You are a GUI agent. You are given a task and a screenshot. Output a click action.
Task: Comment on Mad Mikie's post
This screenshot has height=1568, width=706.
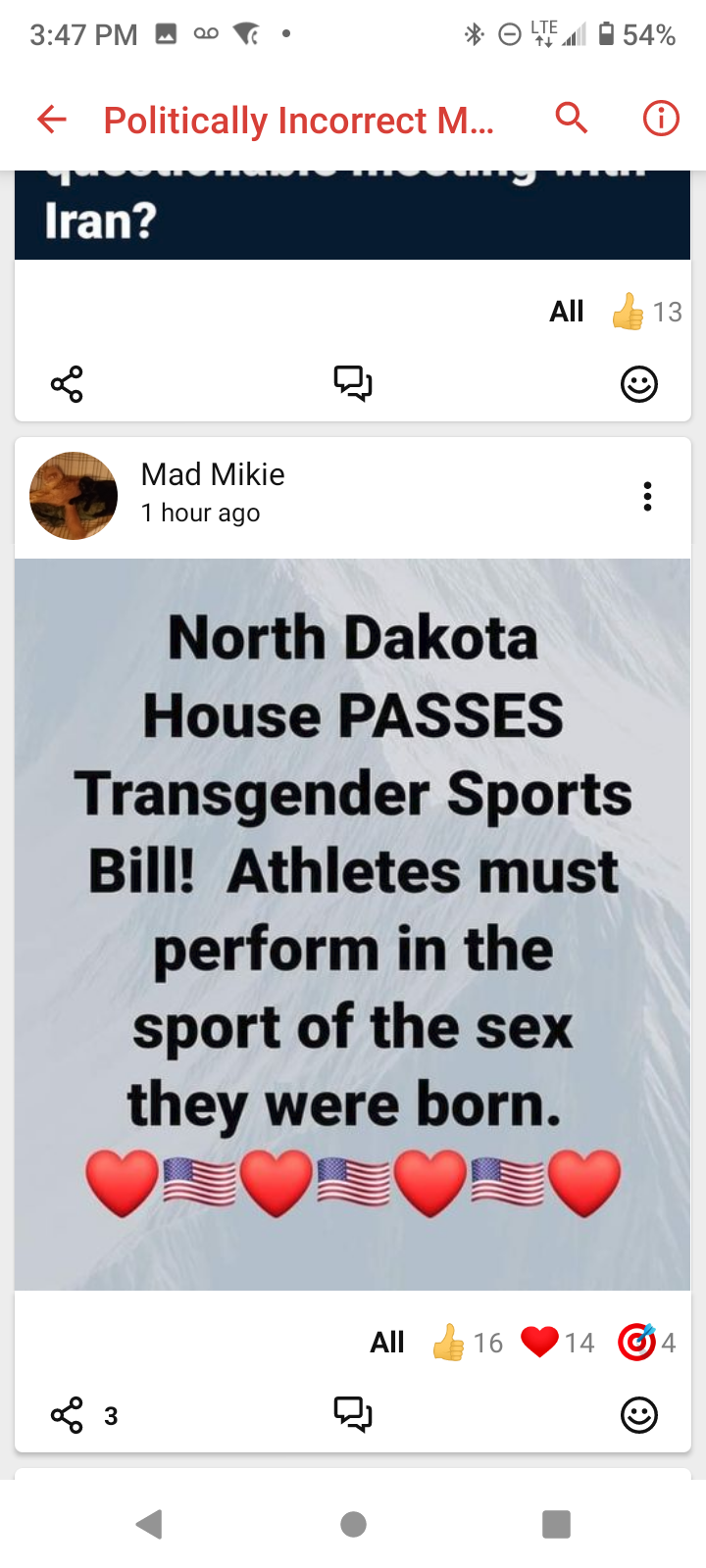[353, 1414]
